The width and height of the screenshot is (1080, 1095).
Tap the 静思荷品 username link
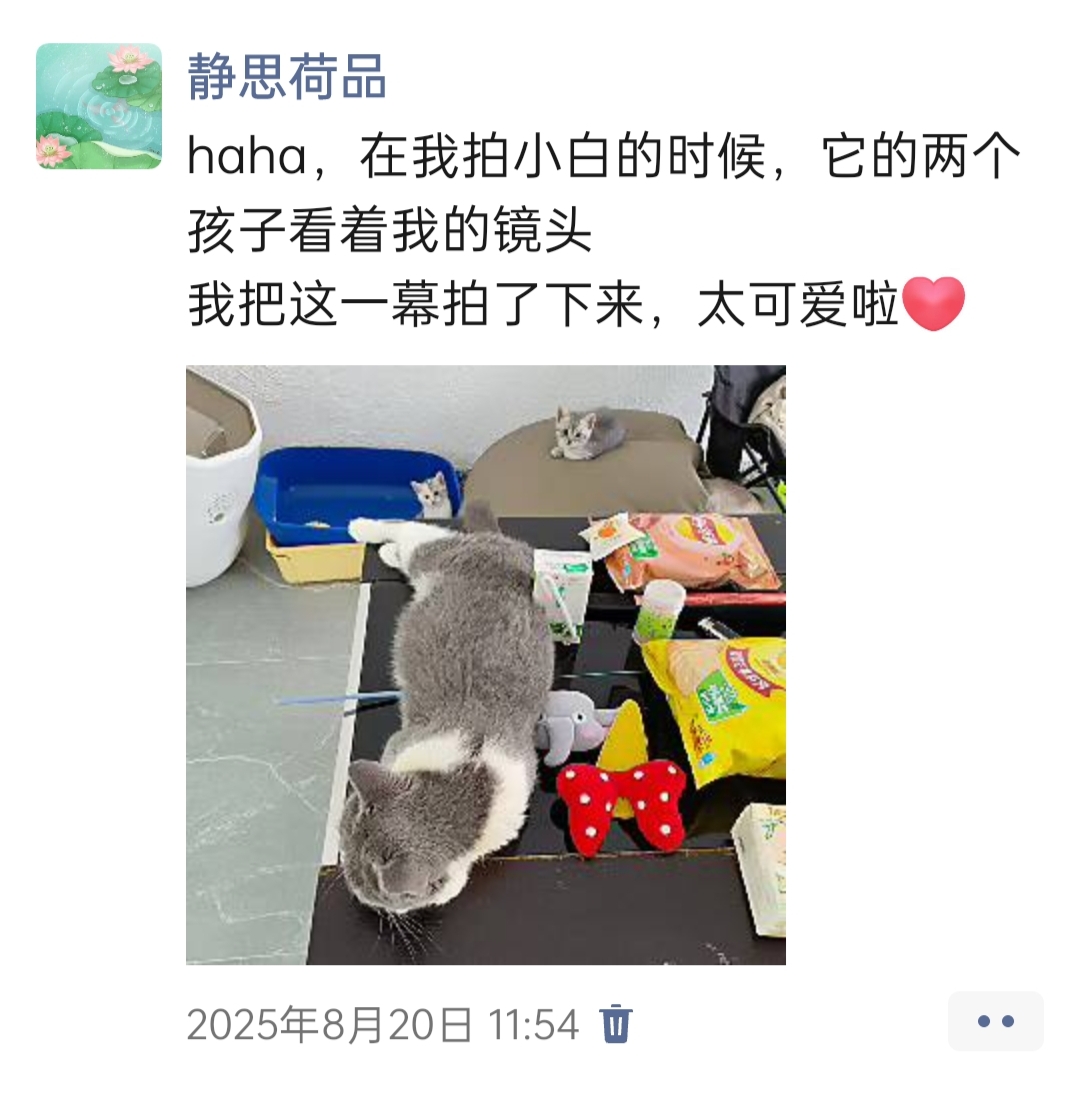[x=287, y=78]
